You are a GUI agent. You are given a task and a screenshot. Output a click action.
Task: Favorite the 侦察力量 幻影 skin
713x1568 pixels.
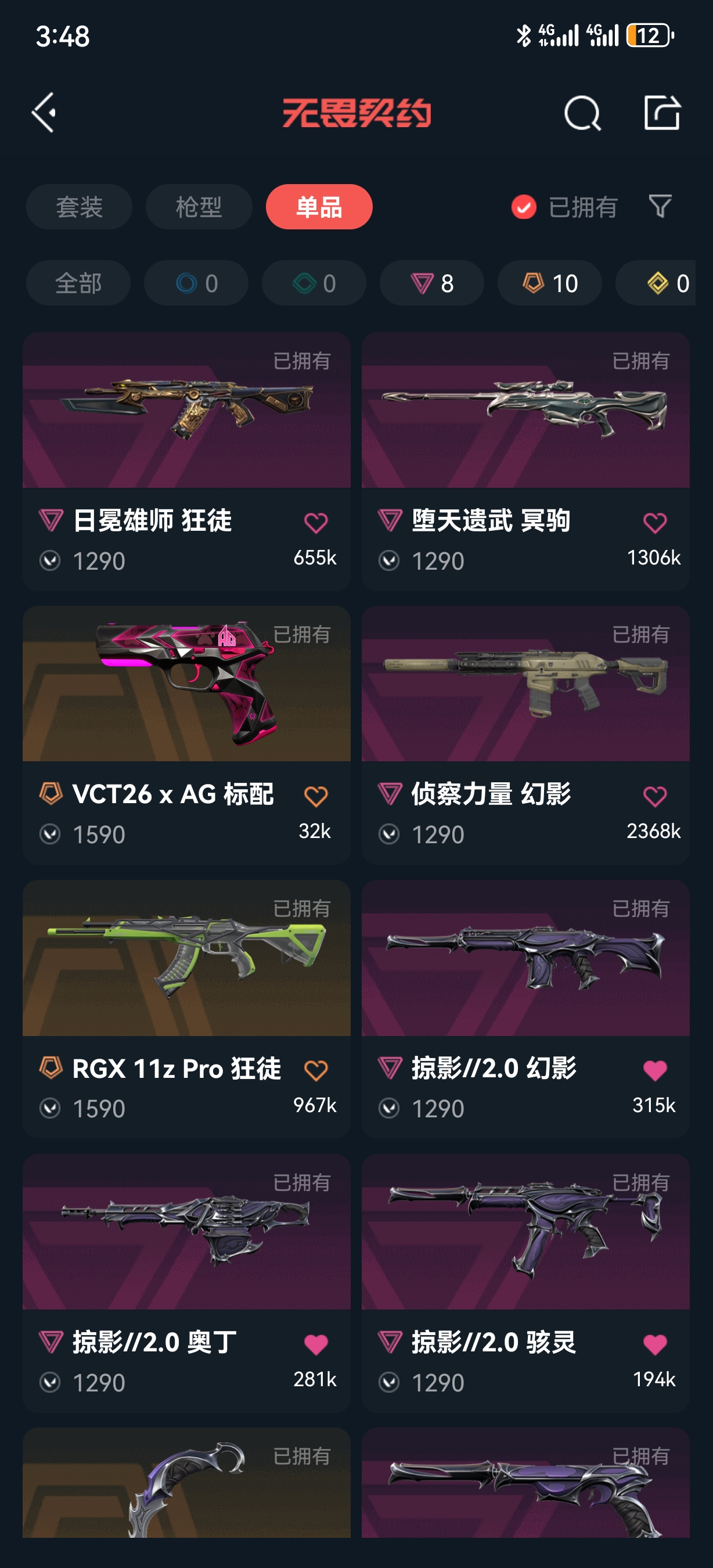point(654,796)
